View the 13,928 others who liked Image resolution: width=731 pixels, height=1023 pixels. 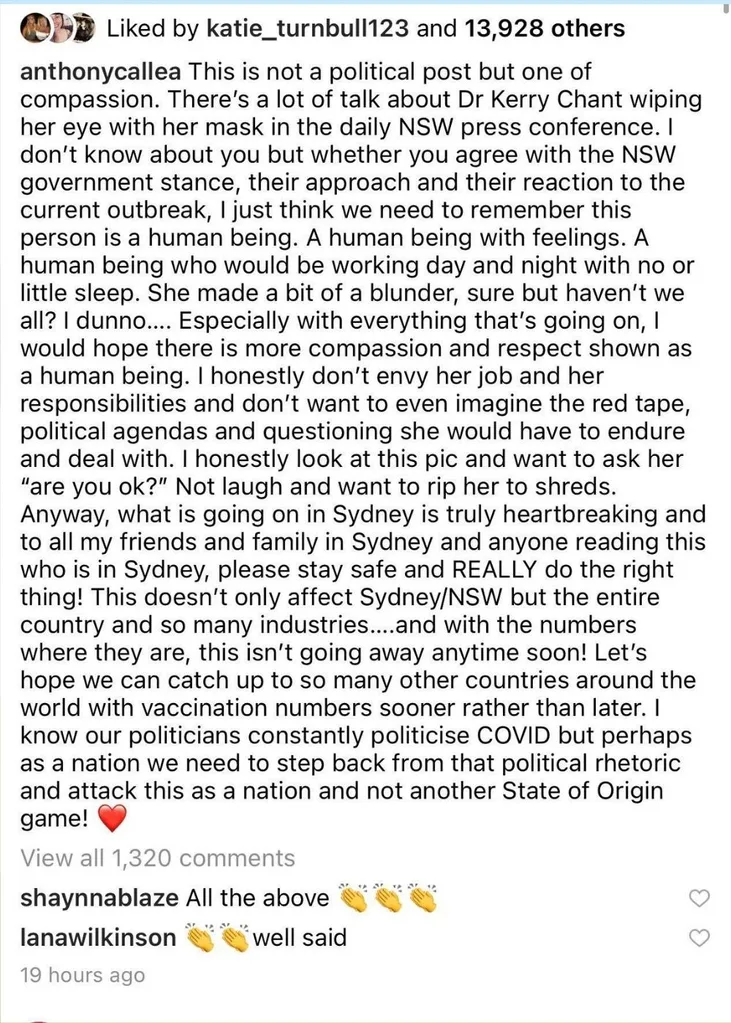pyautogui.click(x=547, y=28)
